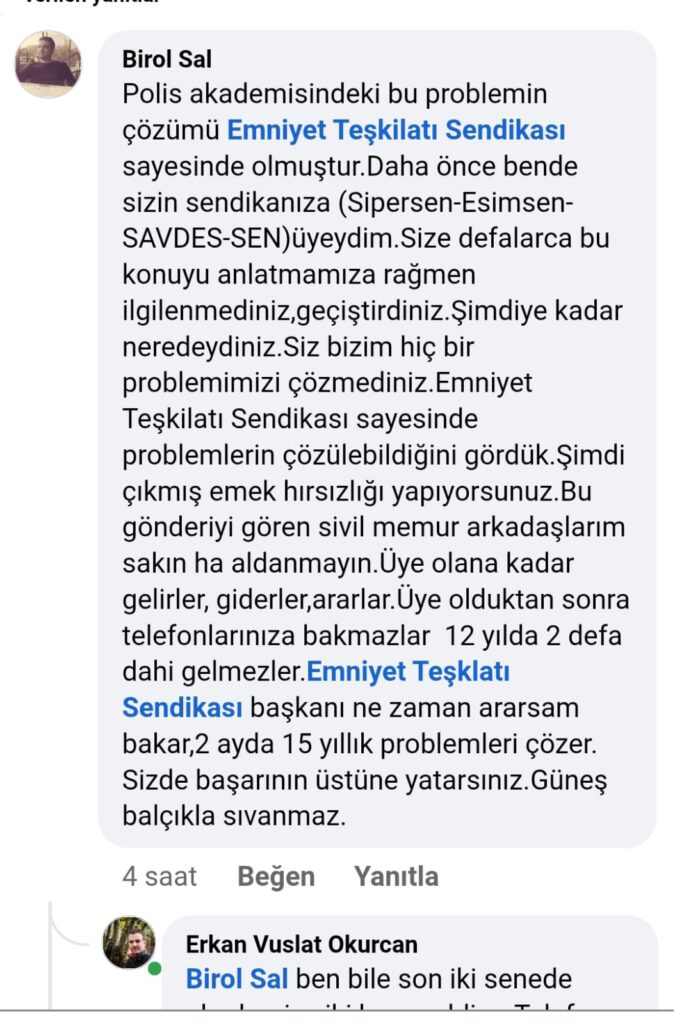Open commenter name Birol Sal
This screenshot has width=675, height=1024.
(167, 59)
